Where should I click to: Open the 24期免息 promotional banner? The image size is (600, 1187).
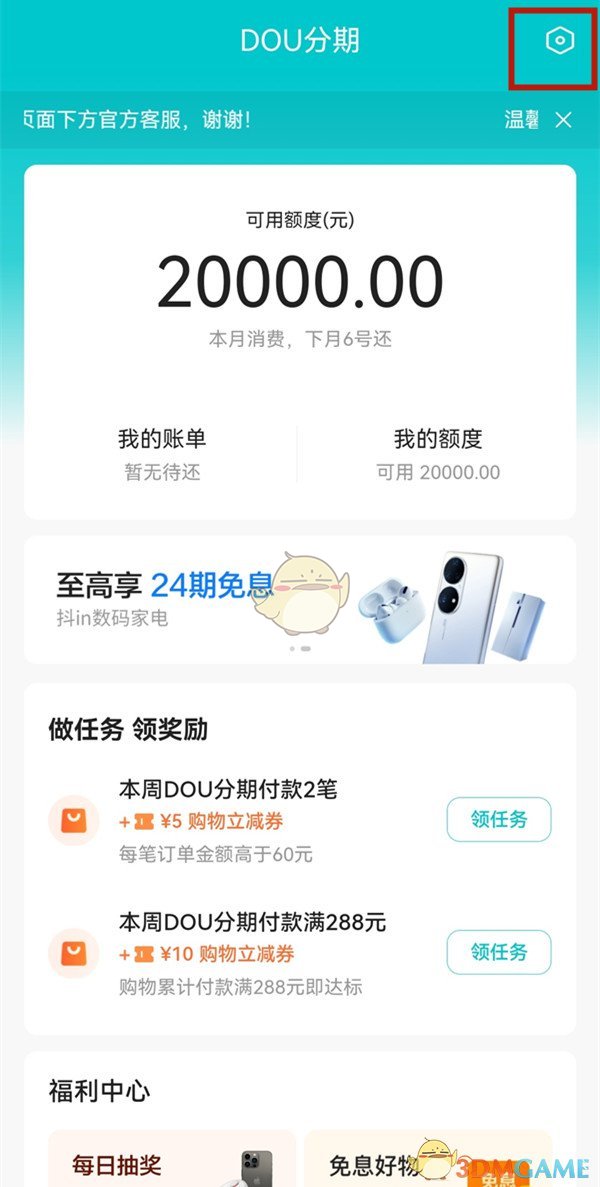click(300, 599)
